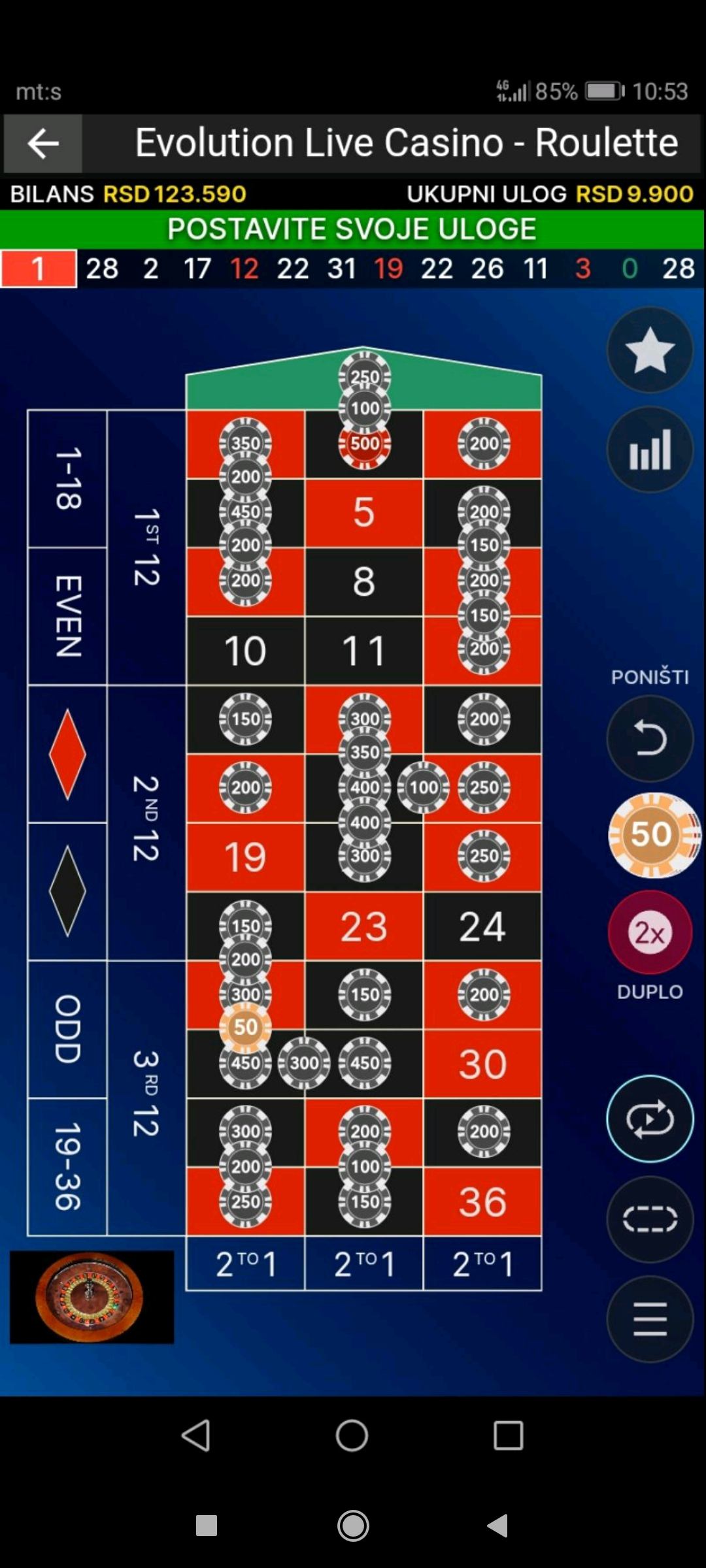Viewport: 706px width, 1568px height.
Task: Open the hamburger menu button
Action: [x=649, y=1318]
